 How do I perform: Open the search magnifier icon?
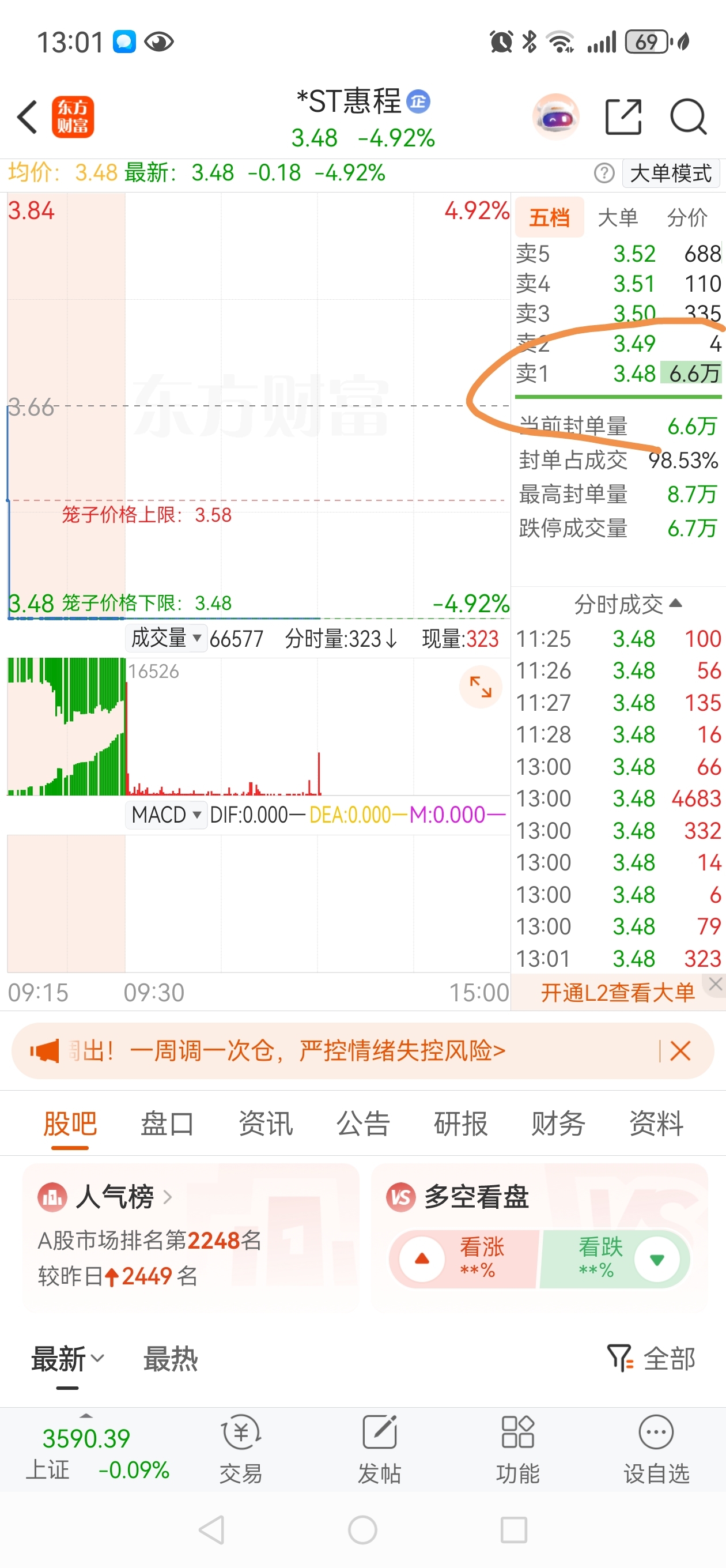click(x=689, y=116)
